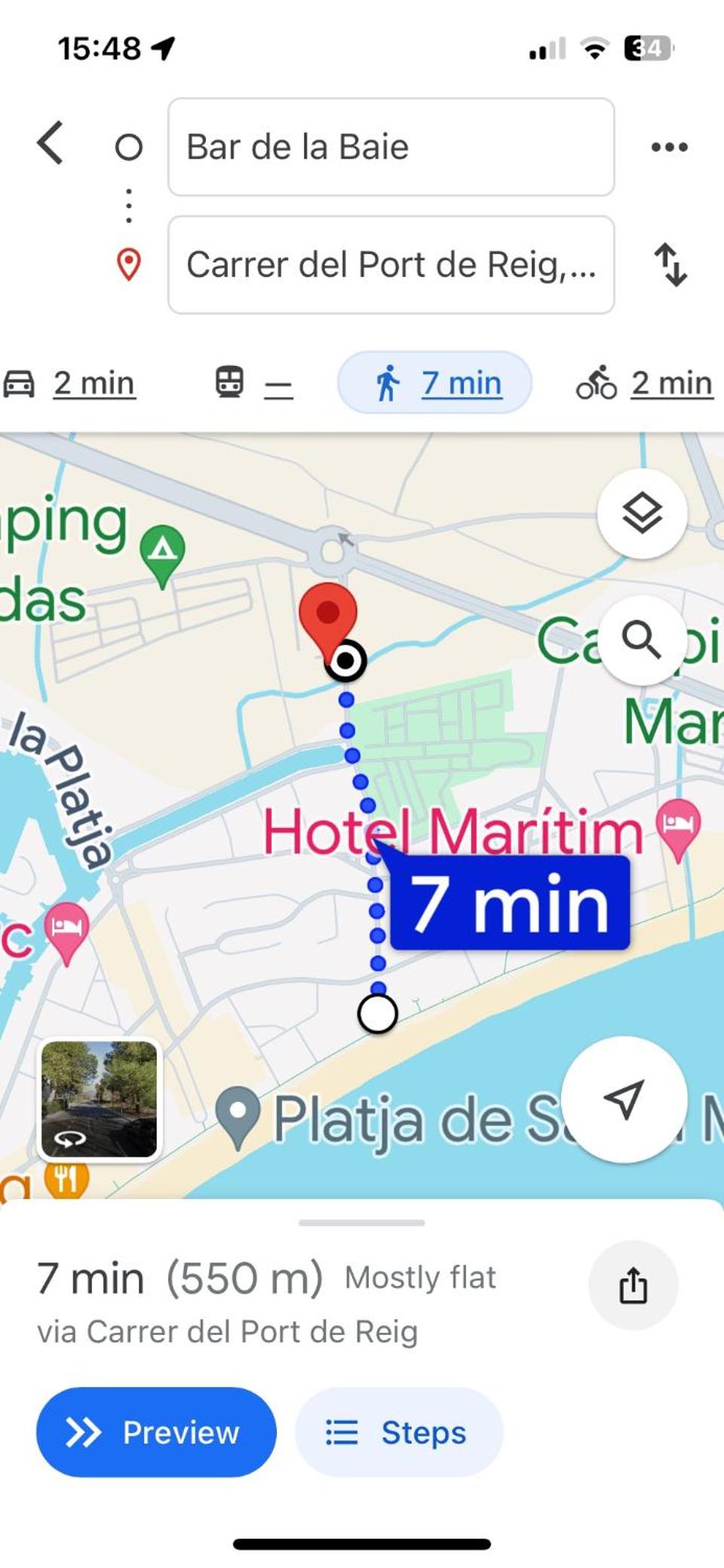
Task: Open the Street View thumbnail
Action: (100, 1099)
